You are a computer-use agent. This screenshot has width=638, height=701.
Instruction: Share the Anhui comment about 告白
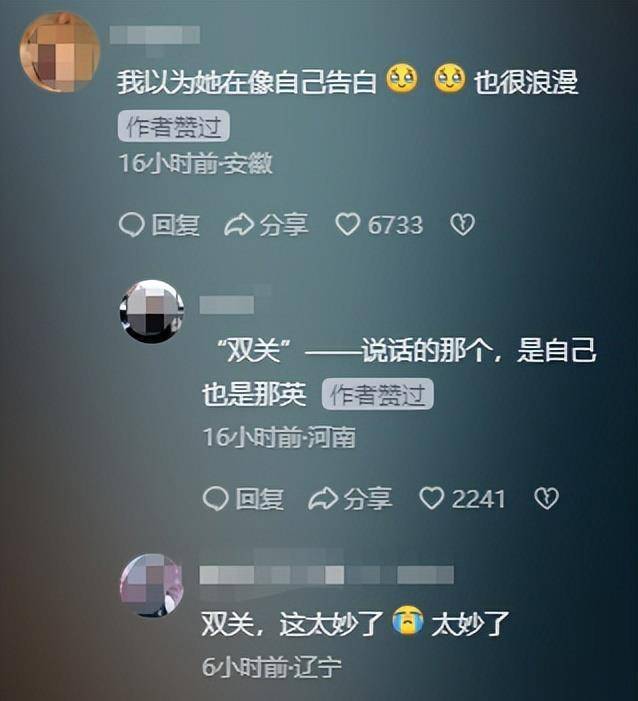click(265, 225)
